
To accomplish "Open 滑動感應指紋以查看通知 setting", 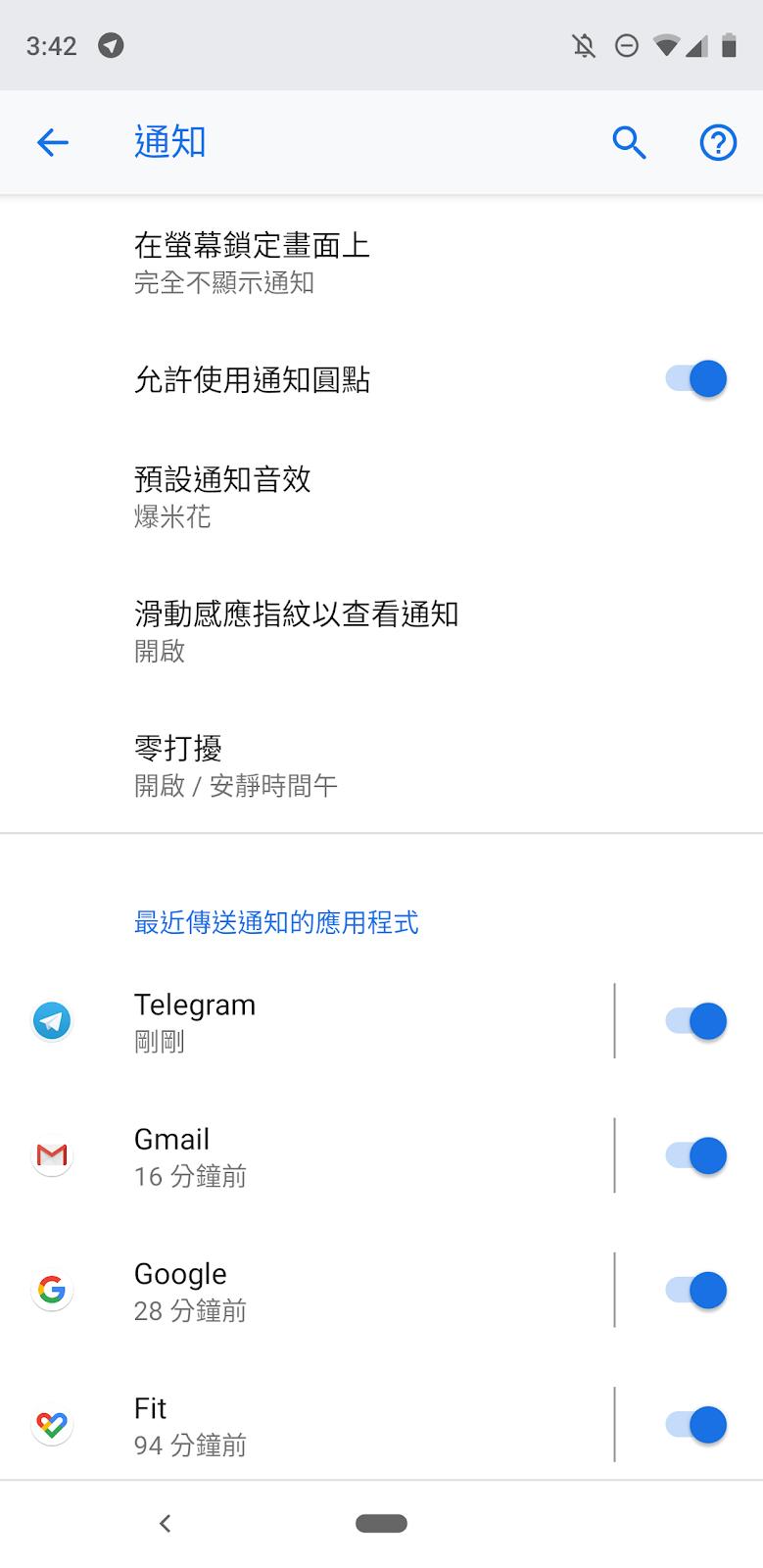I will (x=296, y=631).
